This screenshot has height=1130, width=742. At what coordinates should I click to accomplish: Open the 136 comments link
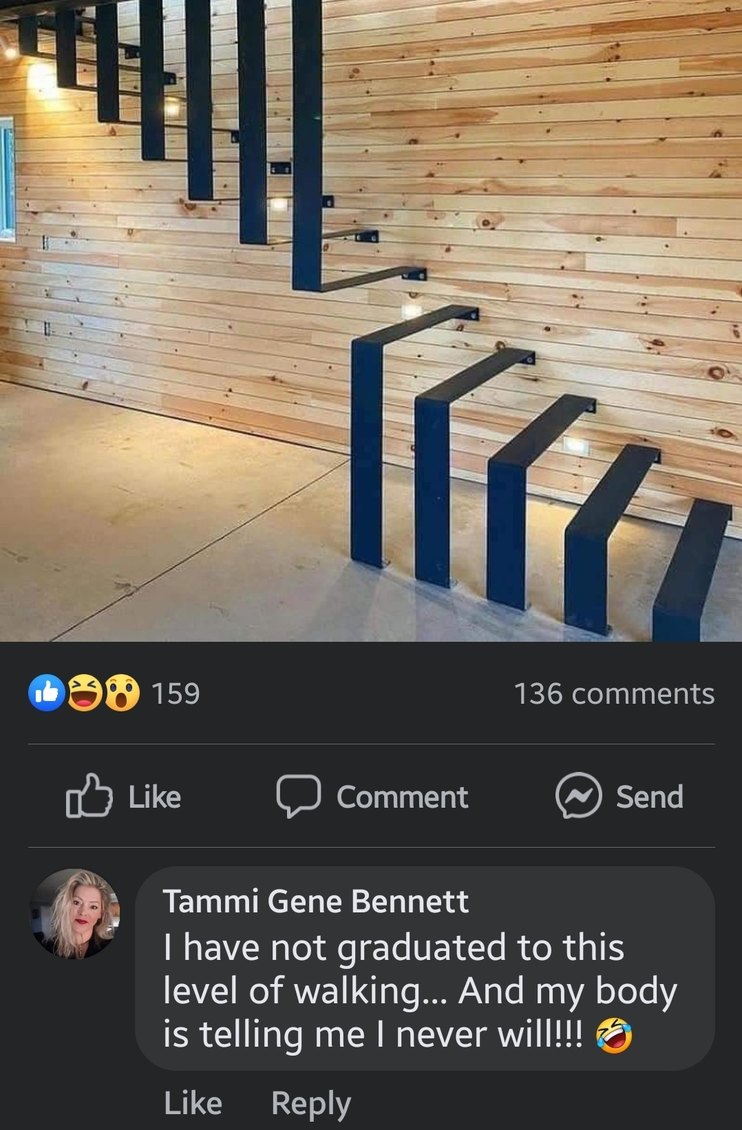tap(614, 693)
